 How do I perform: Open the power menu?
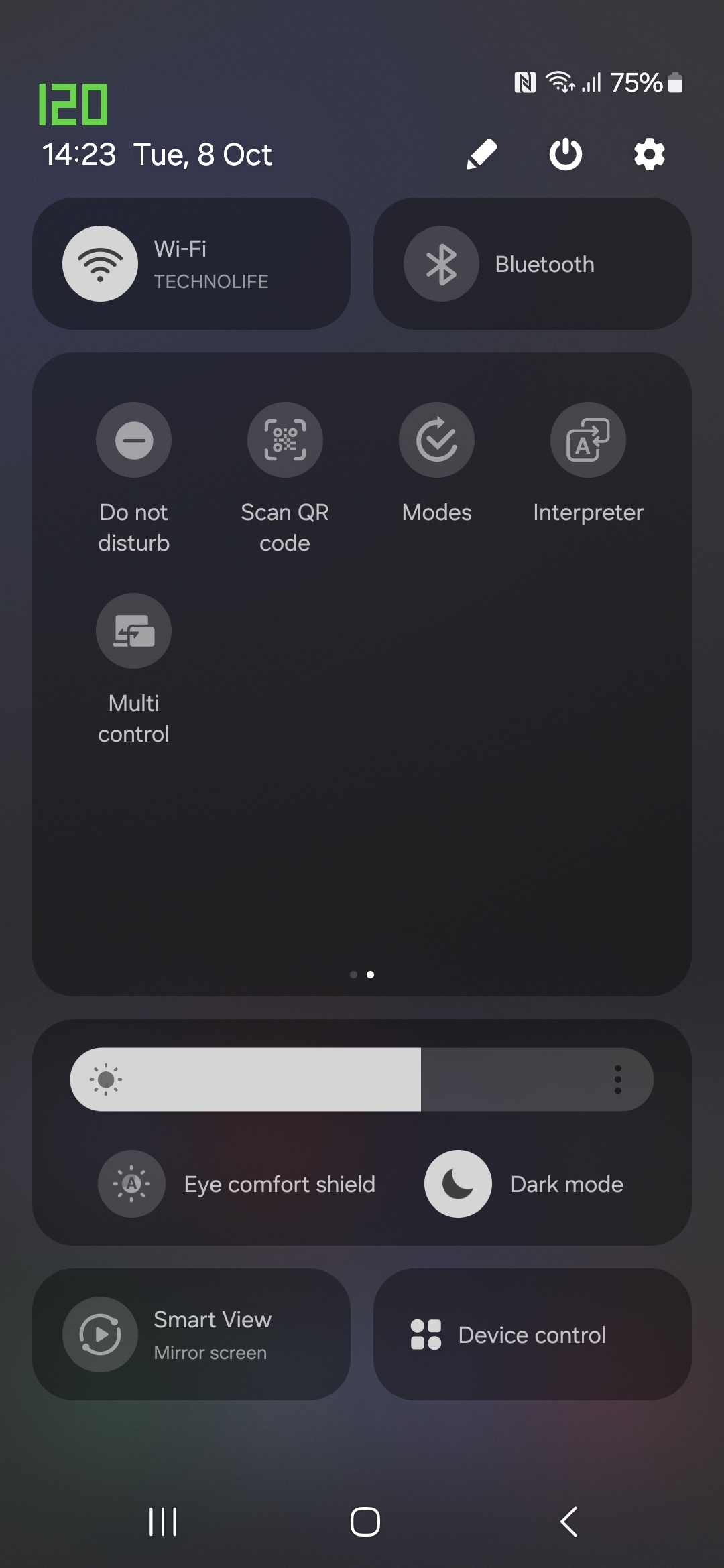click(x=565, y=155)
